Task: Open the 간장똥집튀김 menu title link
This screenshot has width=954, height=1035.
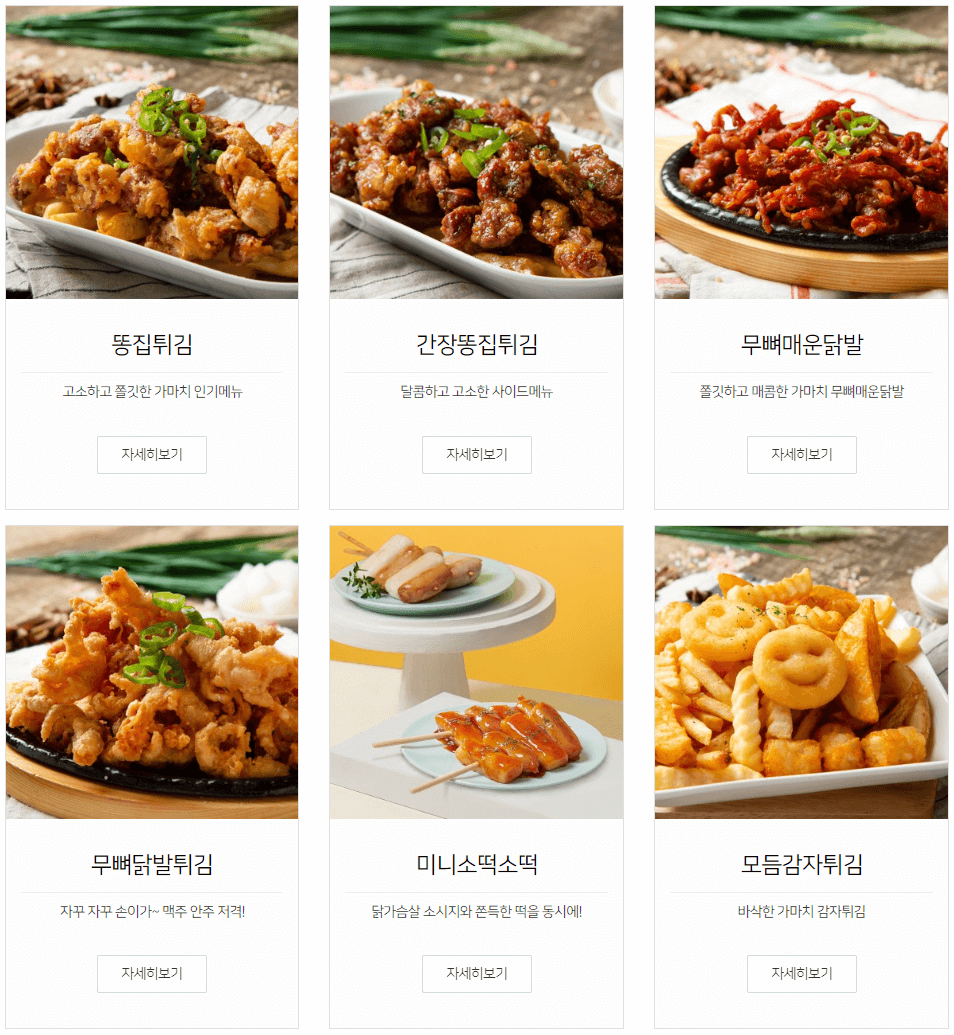Action: click(x=476, y=343)
